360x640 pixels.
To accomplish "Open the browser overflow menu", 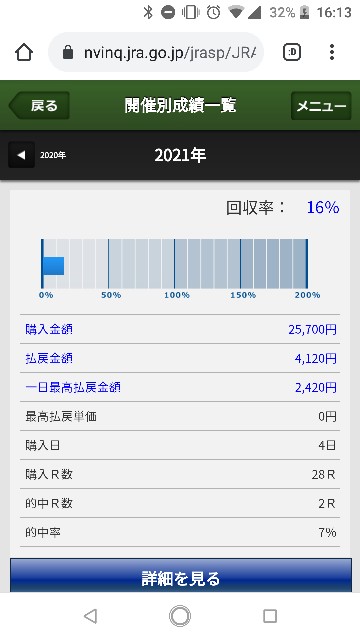I will coord(332,52).
